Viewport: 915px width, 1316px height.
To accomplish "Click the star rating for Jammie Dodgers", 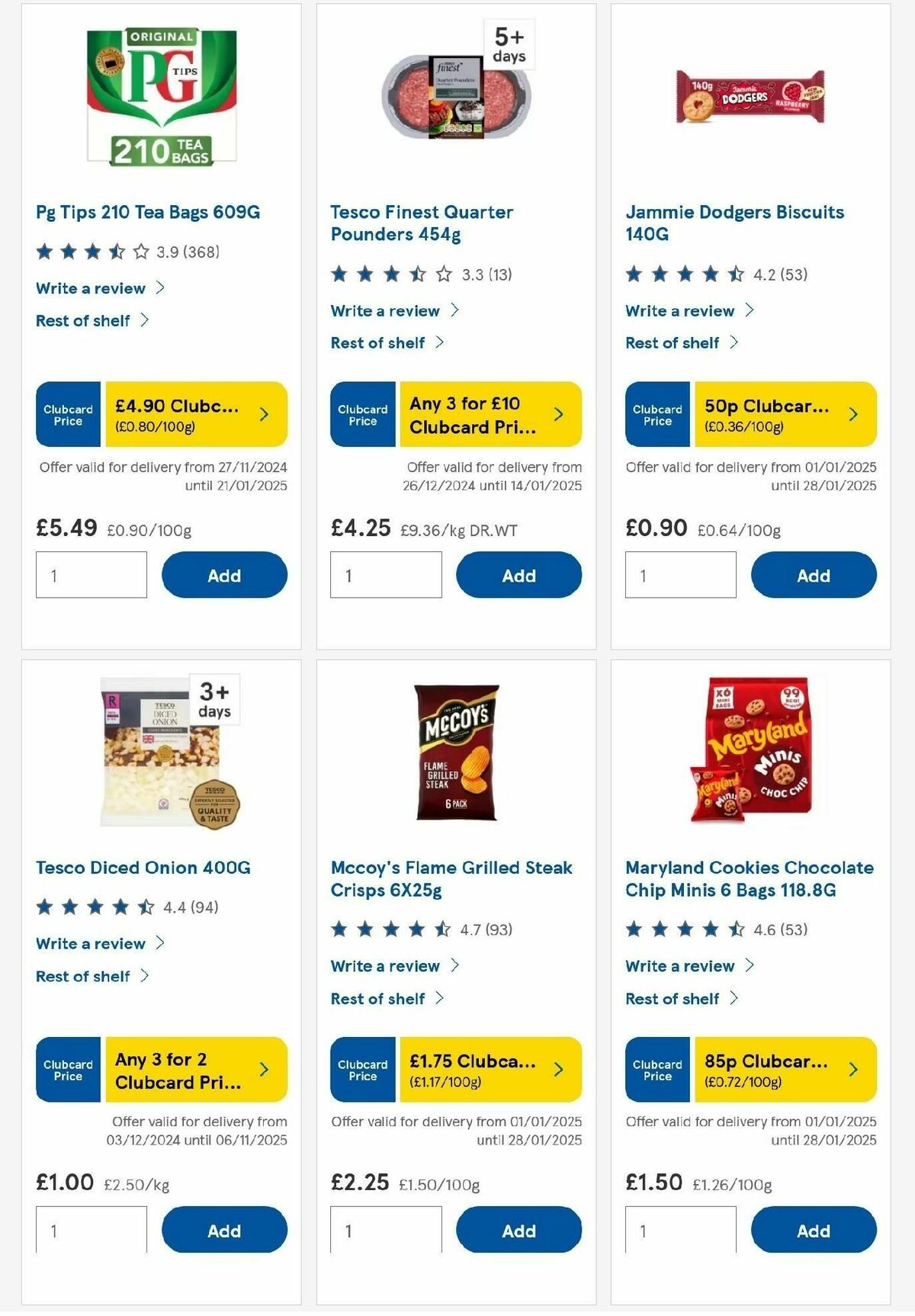I will (680, 274).
